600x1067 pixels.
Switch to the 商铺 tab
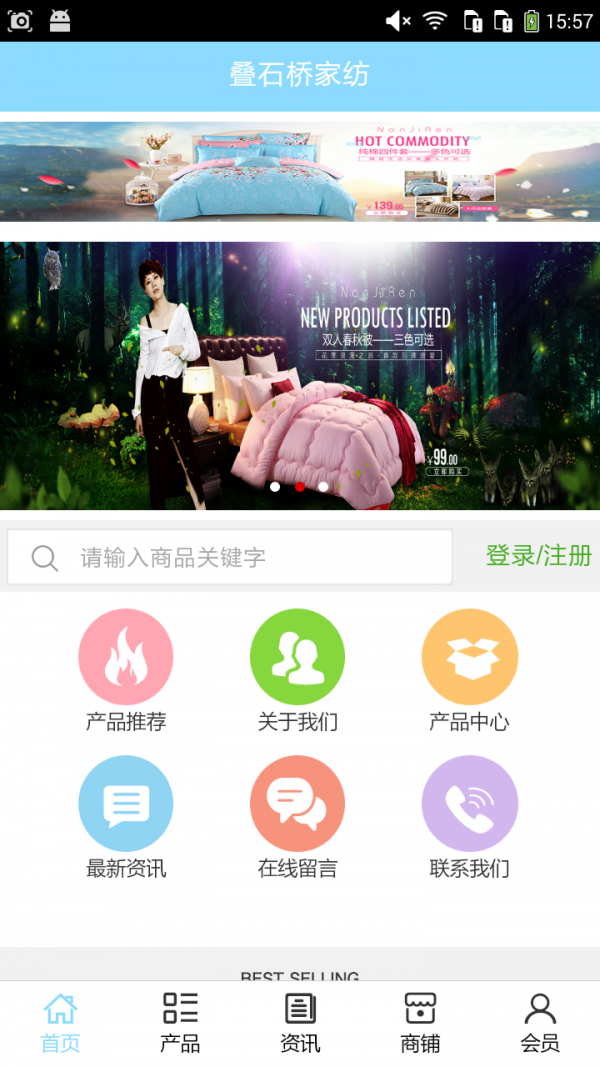click(x=420, y=1024)
